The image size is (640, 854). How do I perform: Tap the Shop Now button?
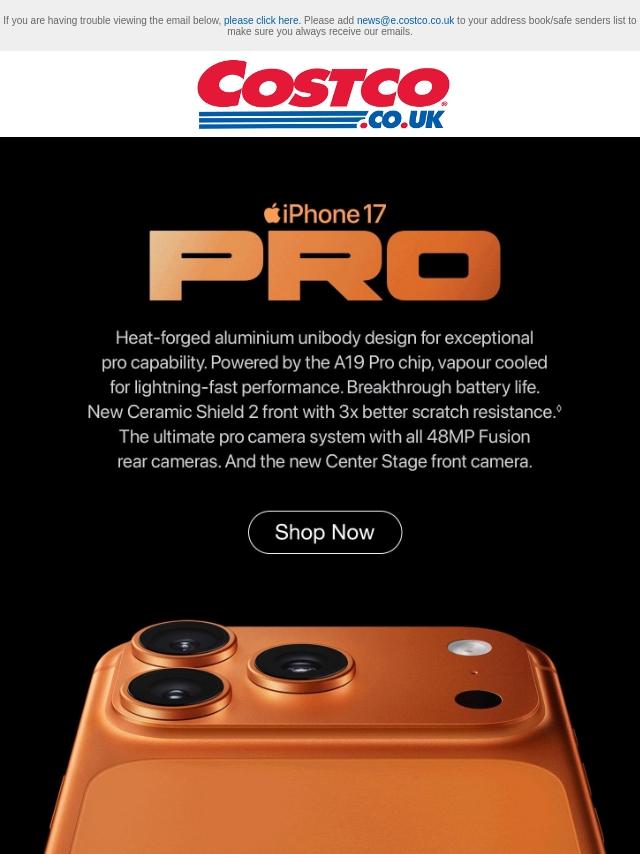coord(324,532)
